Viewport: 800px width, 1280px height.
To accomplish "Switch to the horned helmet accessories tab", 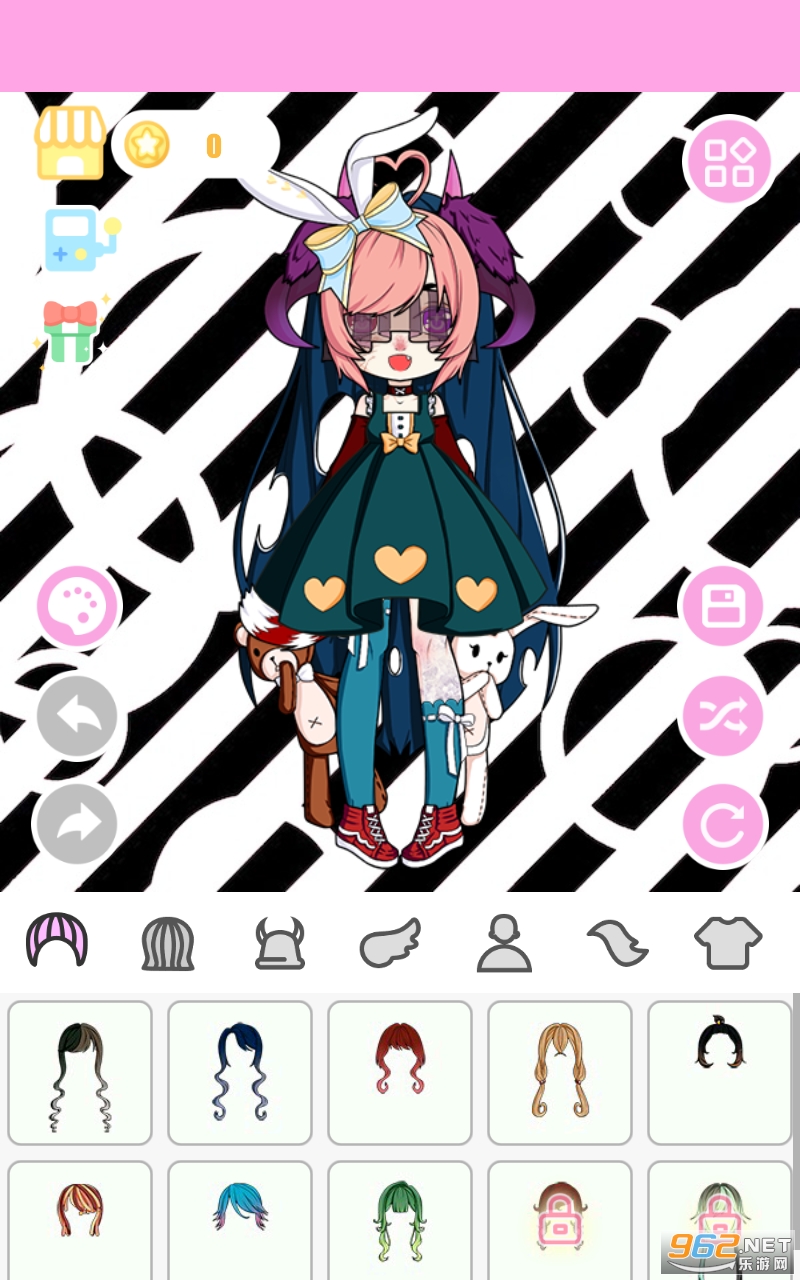I will tap(279, 943).
